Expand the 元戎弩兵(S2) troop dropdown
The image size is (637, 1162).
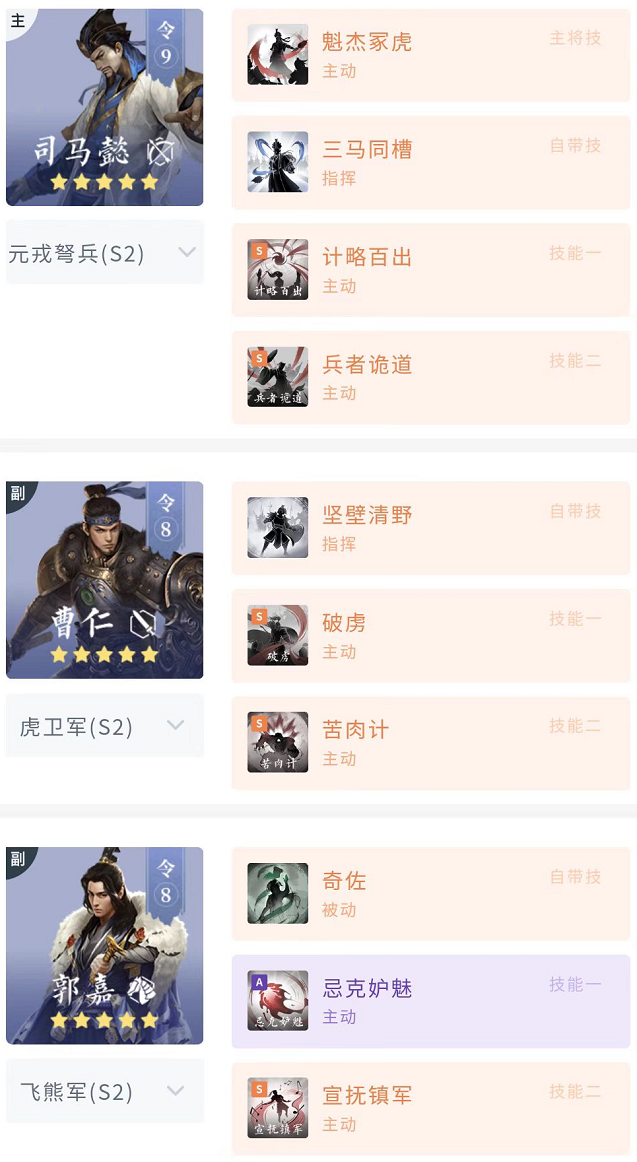click(x=104, y=253)
